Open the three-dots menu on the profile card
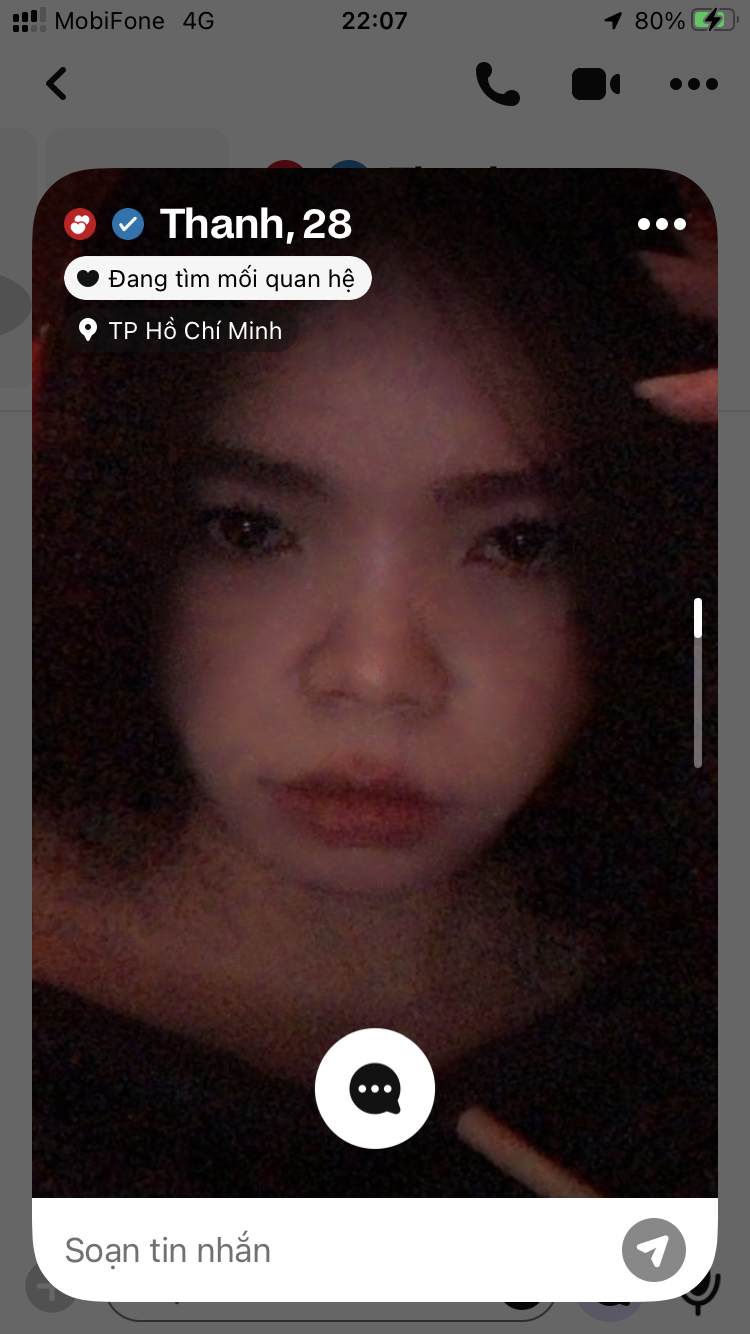The height and width of the screenshot is (1334, 750). pos(662,223)
